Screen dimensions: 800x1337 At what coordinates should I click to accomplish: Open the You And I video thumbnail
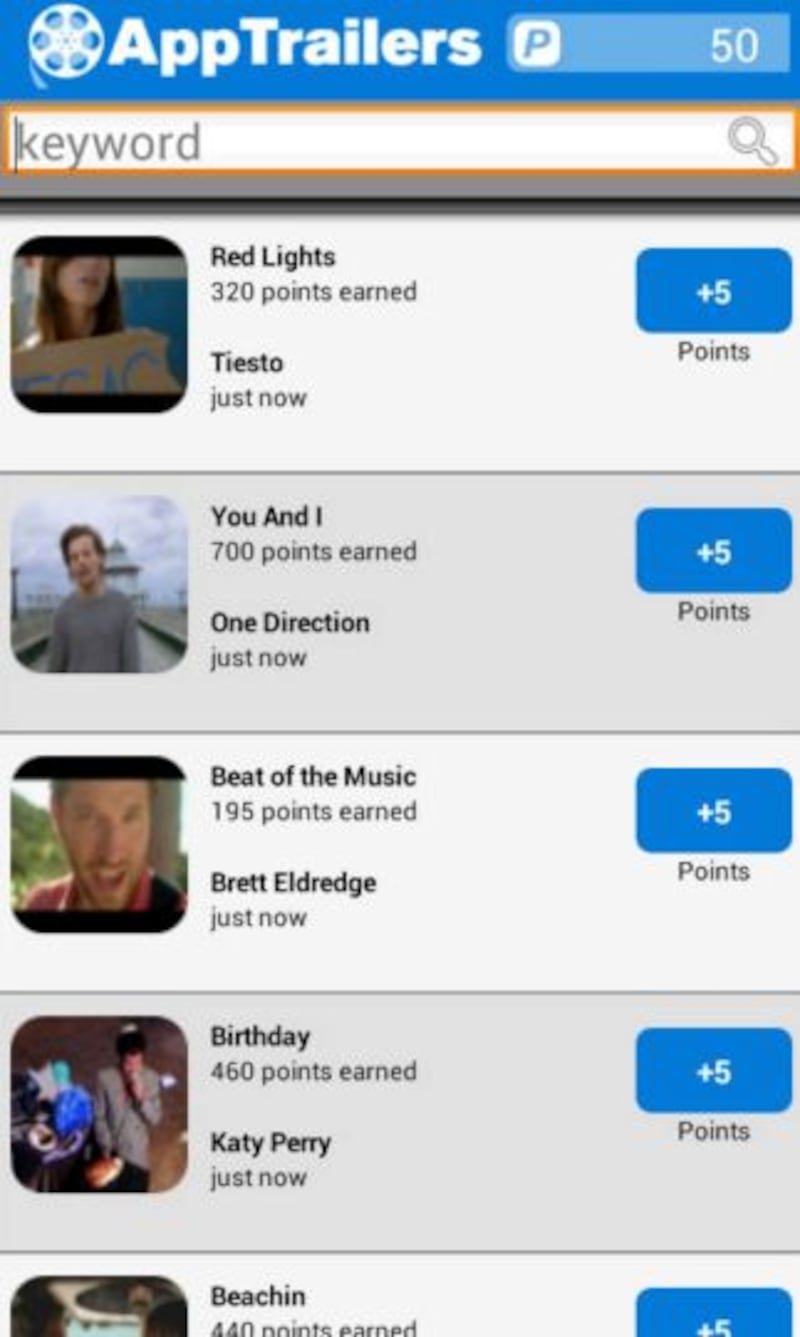99,584
